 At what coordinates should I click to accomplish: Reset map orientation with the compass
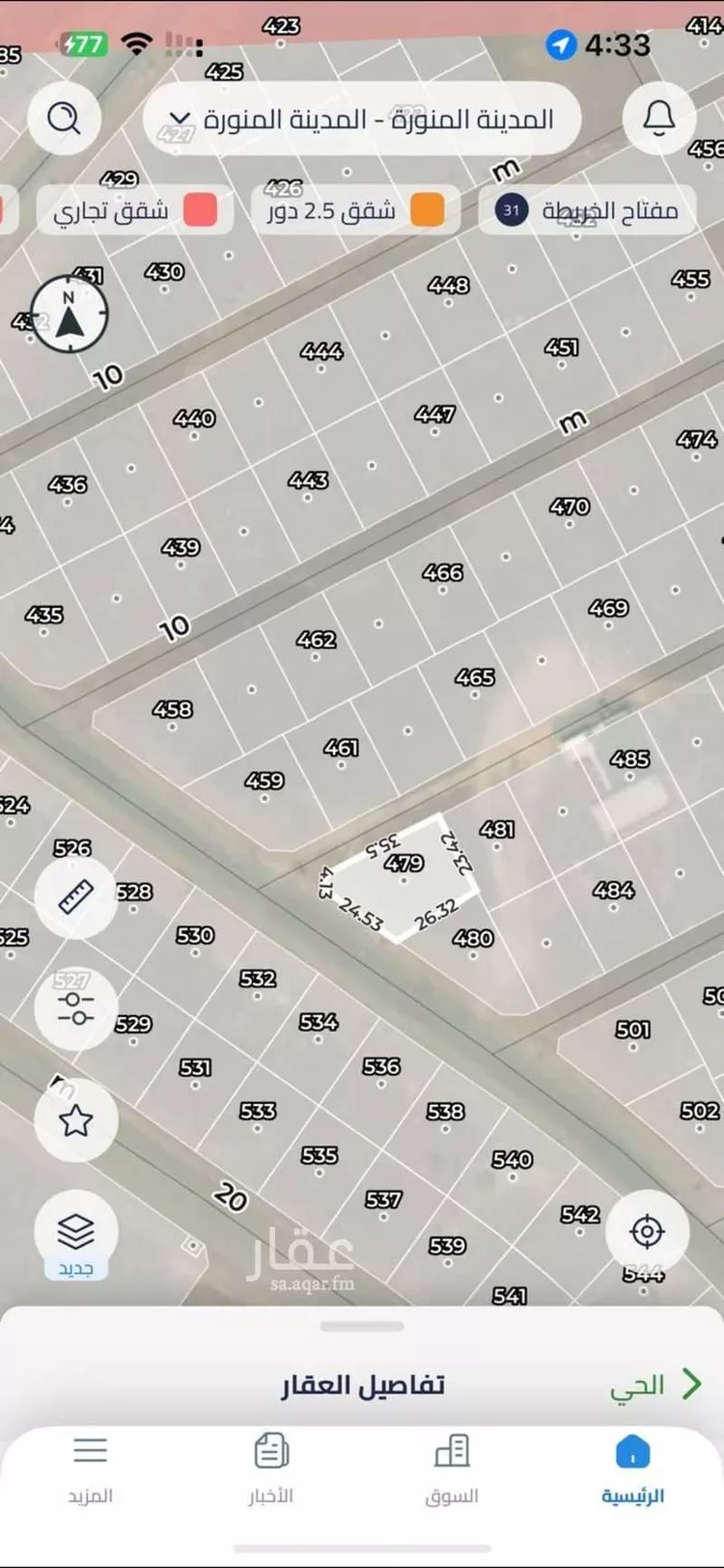pyautogui.click(x=69, y=315)
